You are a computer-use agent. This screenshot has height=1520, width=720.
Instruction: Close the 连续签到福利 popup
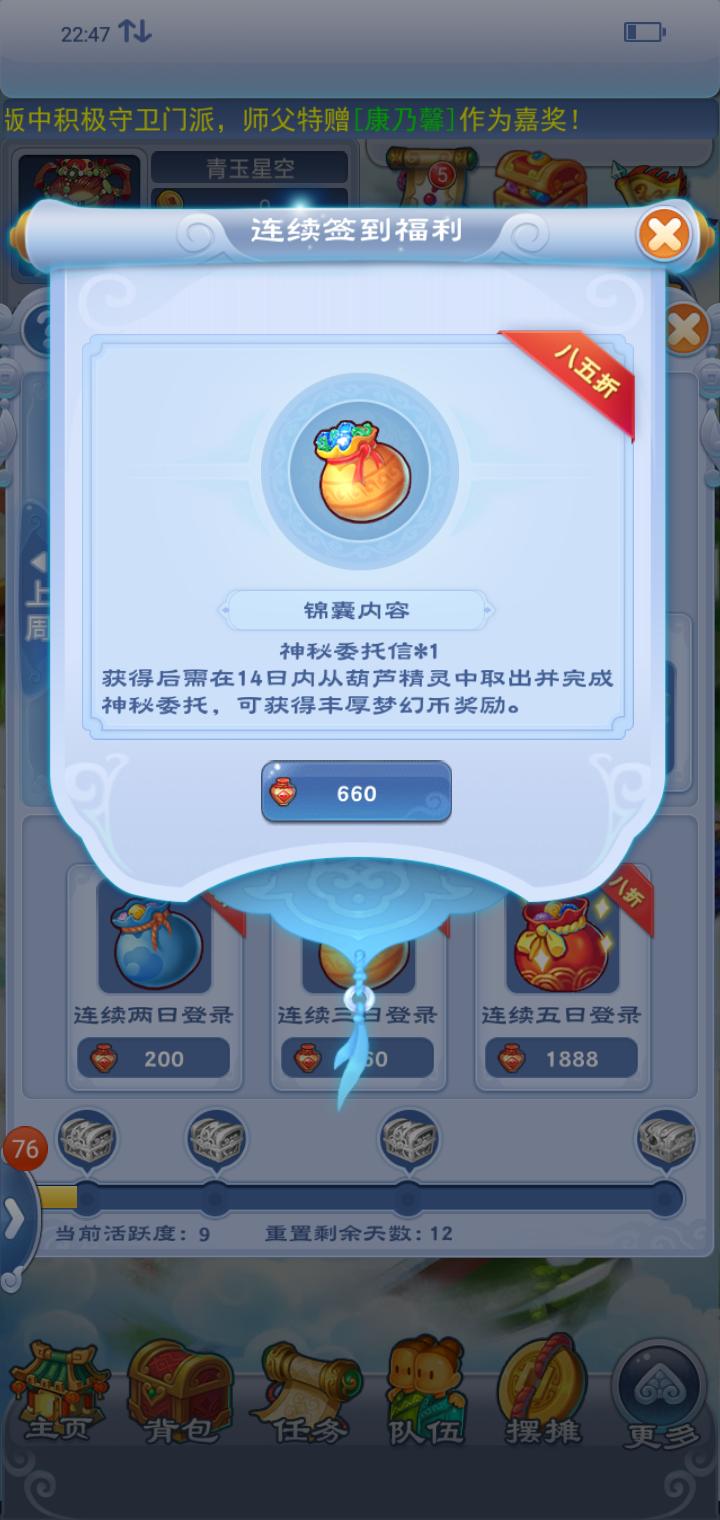(x=663, y=236)
